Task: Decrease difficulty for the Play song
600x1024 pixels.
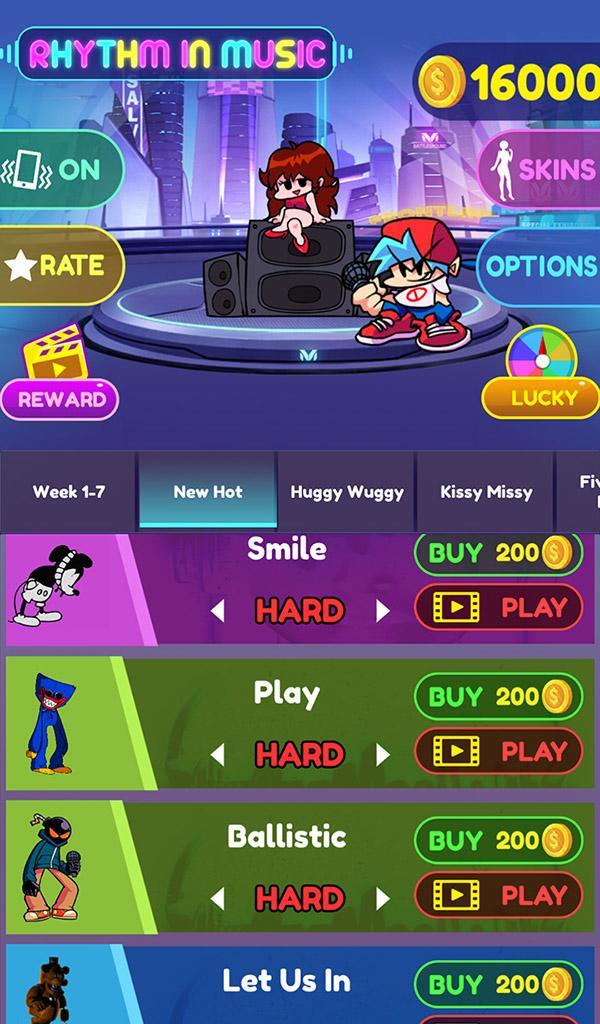Action: point(217,755)
